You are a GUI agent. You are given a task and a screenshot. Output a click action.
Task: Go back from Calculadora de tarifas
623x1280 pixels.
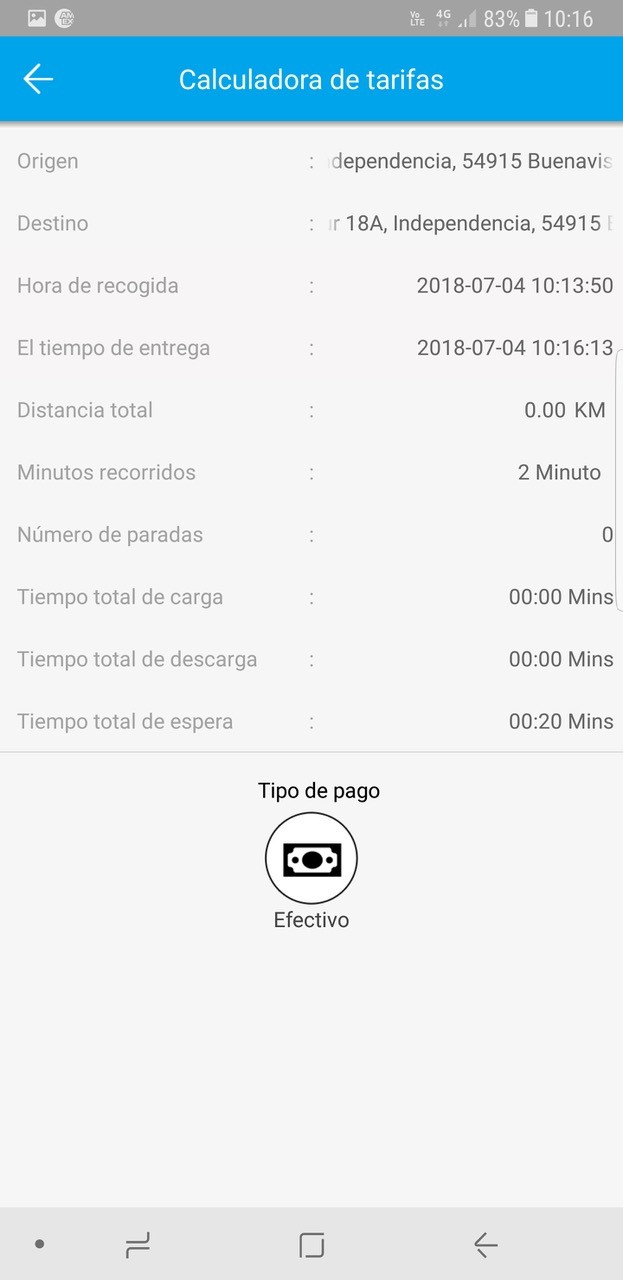(38, 79)
